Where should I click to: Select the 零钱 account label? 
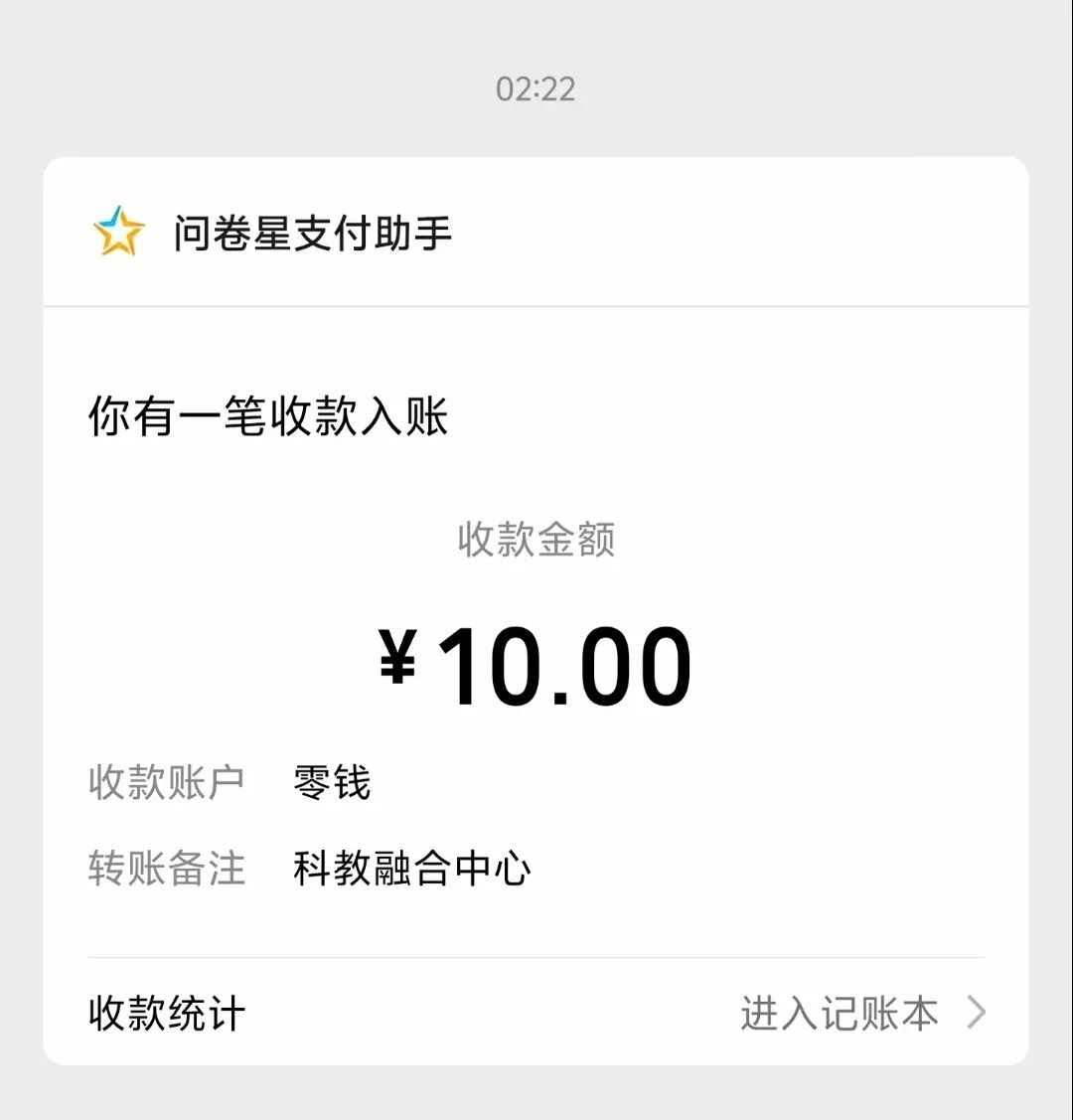point(329,781)
